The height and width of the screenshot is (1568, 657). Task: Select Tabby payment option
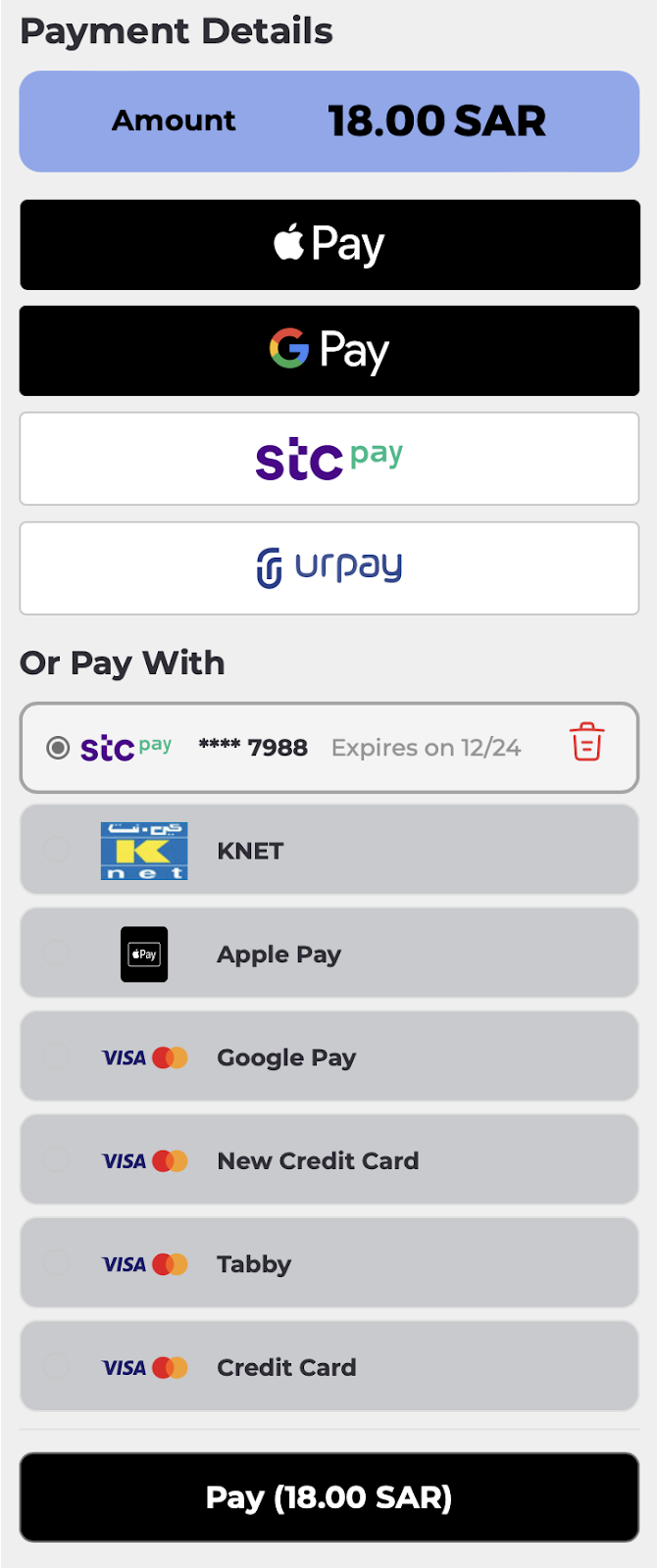point(328,1264)
